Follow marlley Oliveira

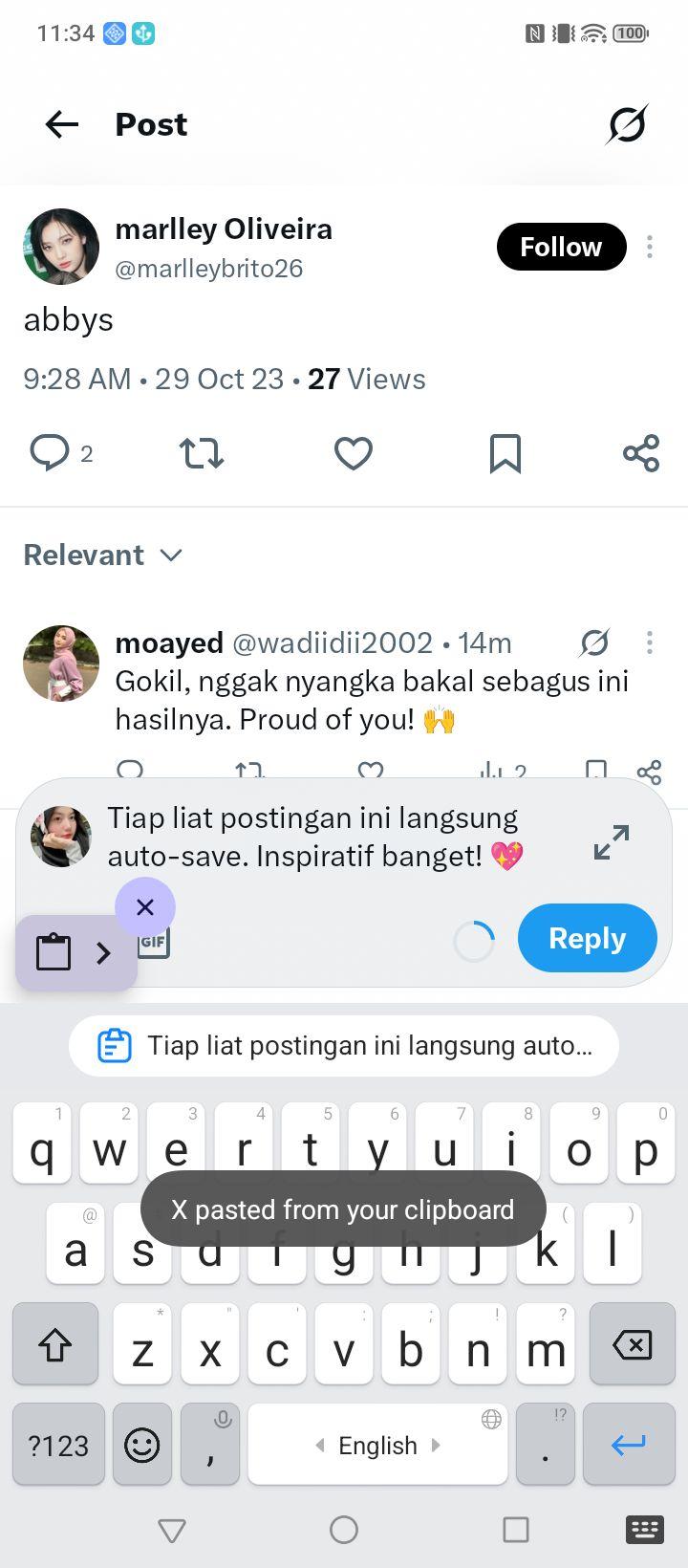click(x=561, y=247)
